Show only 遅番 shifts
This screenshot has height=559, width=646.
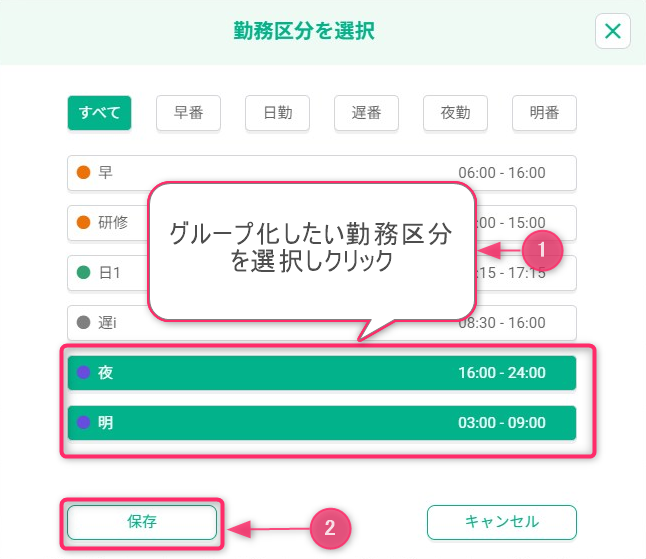pos(366,113)
